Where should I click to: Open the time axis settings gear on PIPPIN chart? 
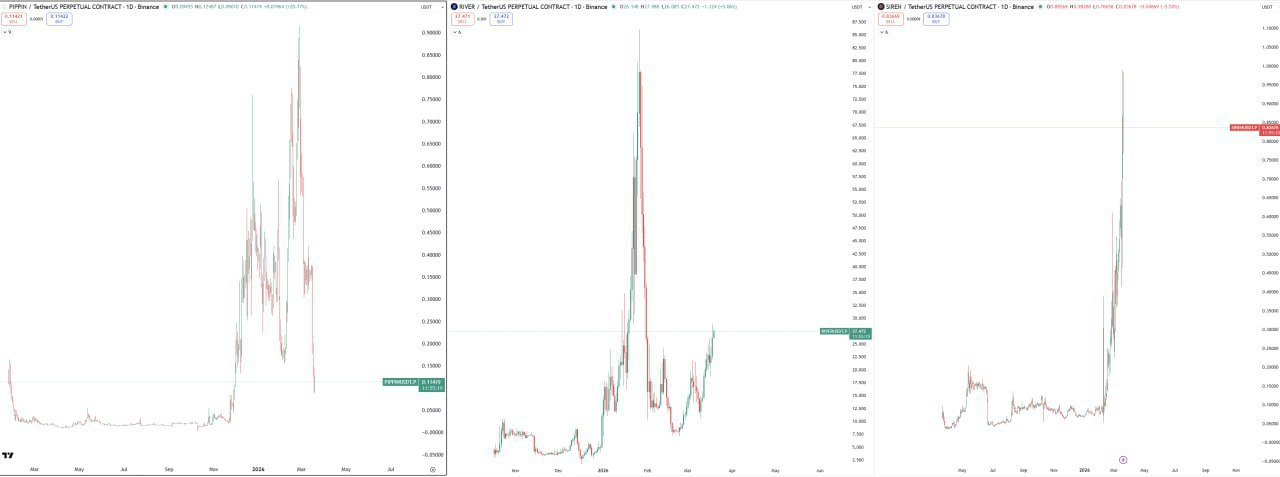(432, 468)
